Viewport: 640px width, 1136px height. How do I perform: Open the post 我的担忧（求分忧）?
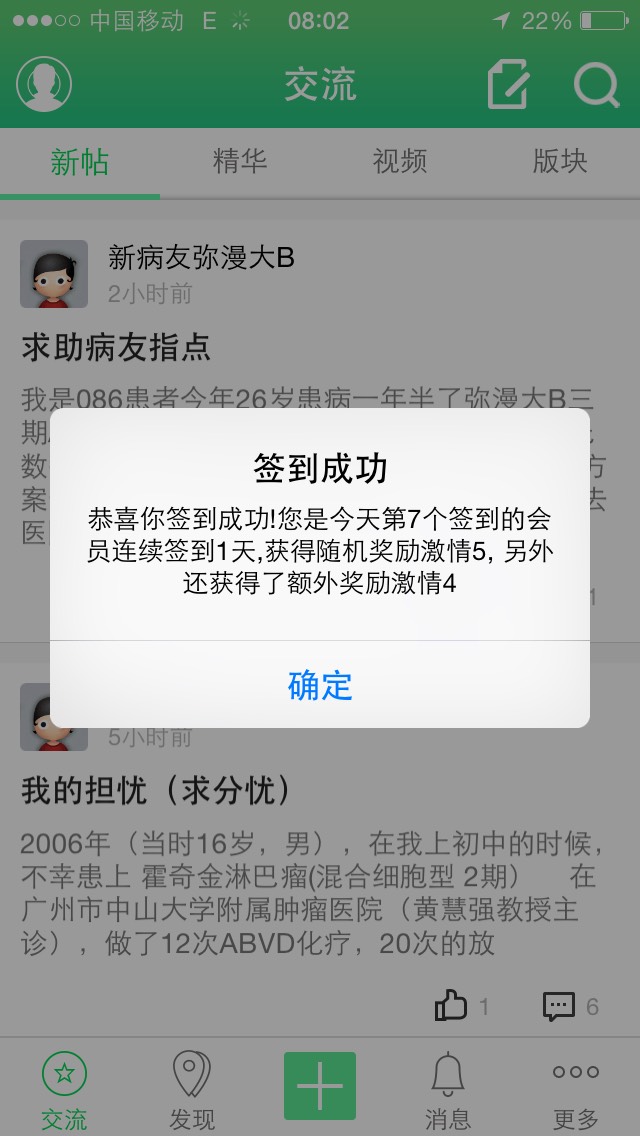[x=156, y=791]
